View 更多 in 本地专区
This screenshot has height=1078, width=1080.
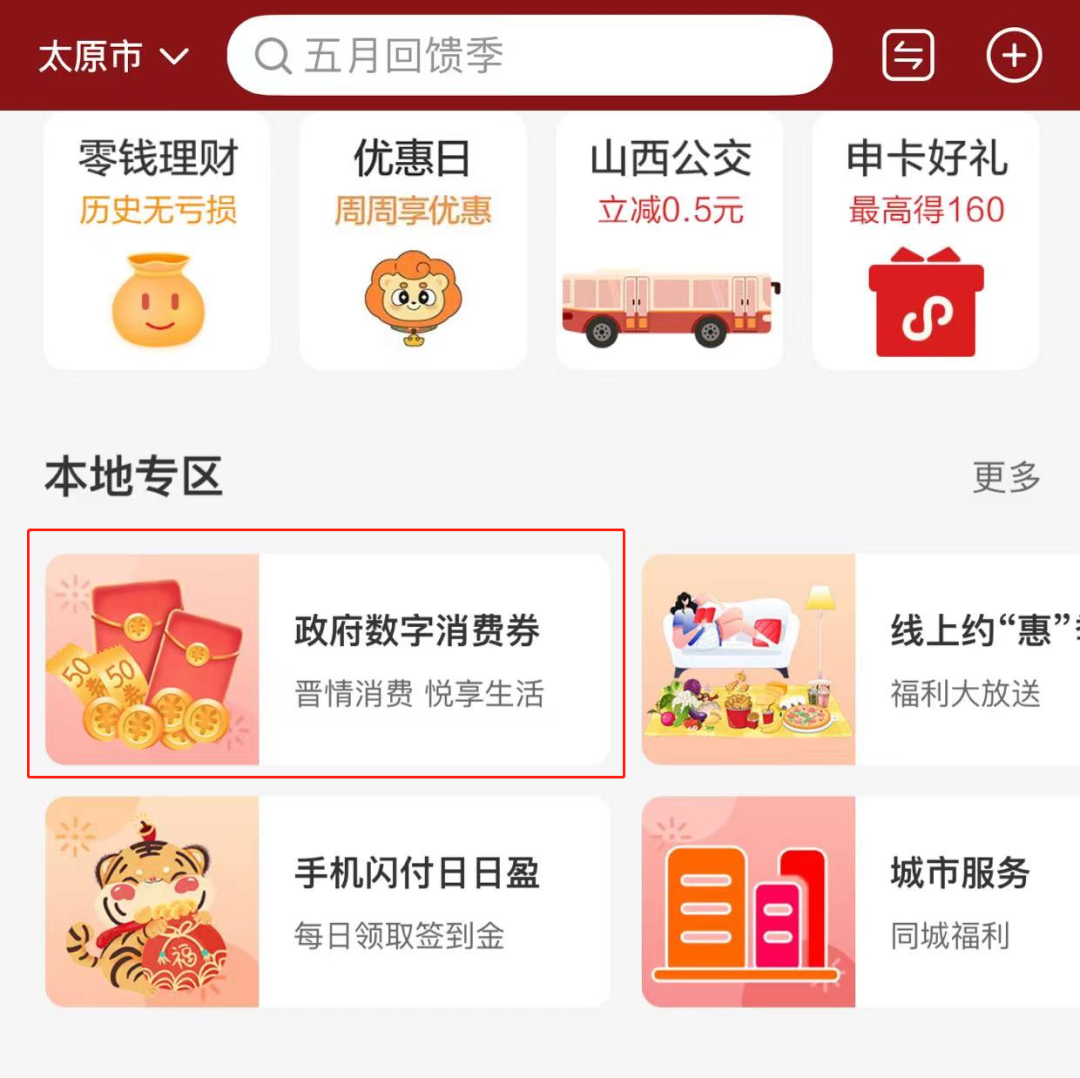pos(1006,477)
